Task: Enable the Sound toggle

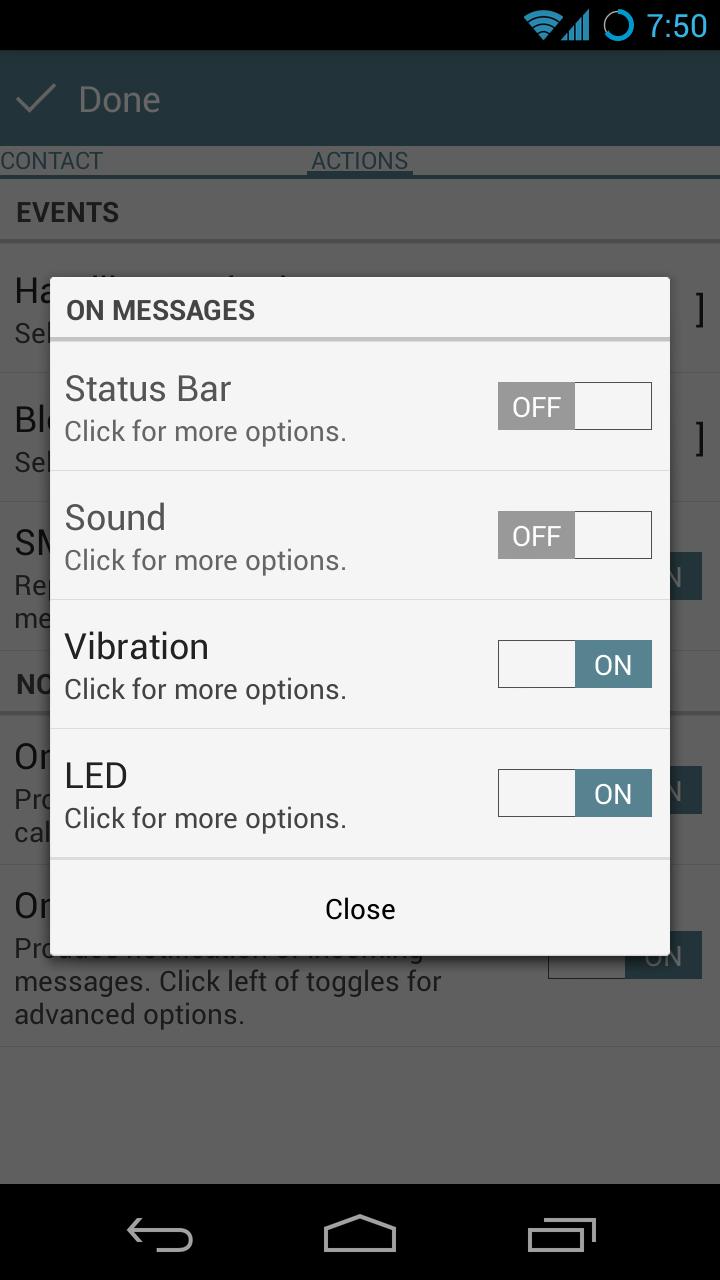Action: click(x=574, y=535)
